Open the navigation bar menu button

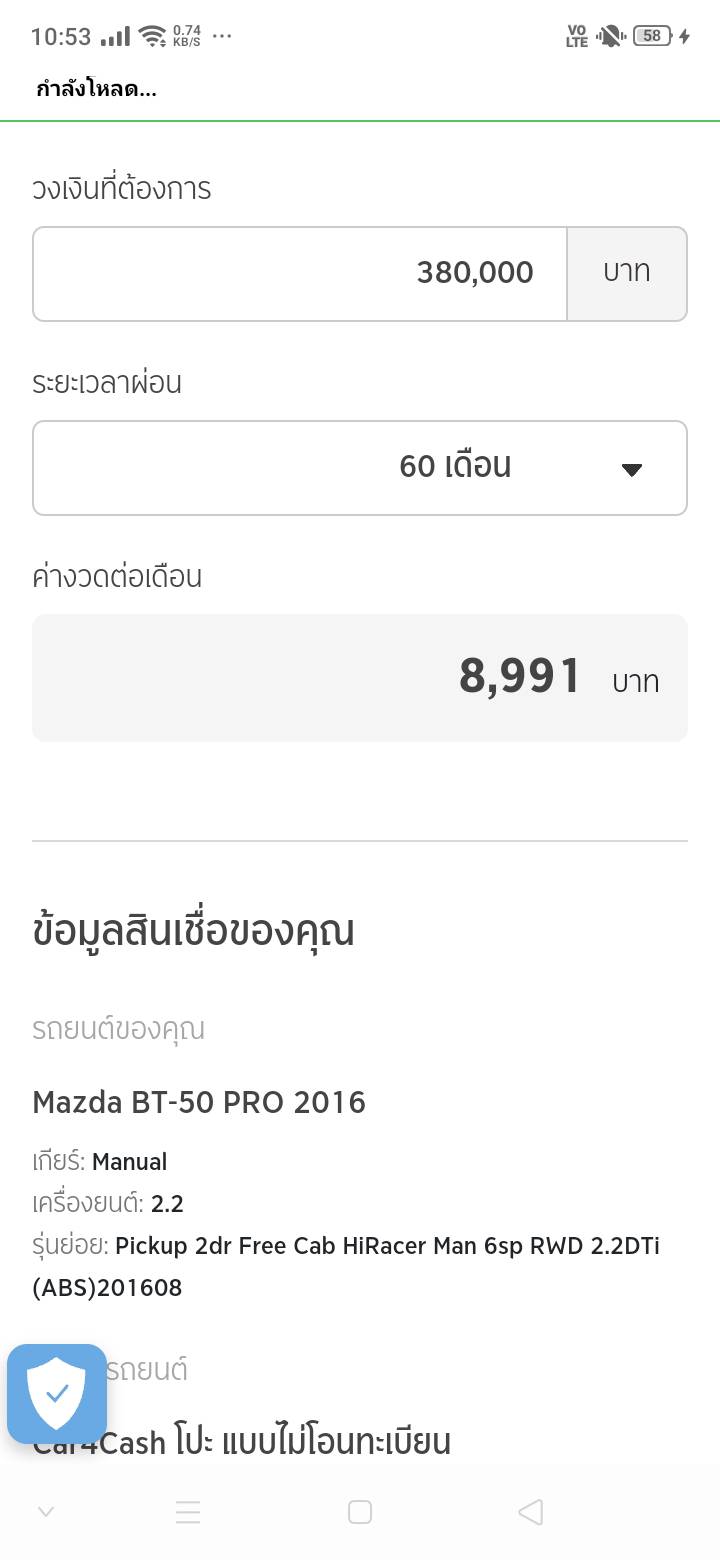pos(188,1512)
